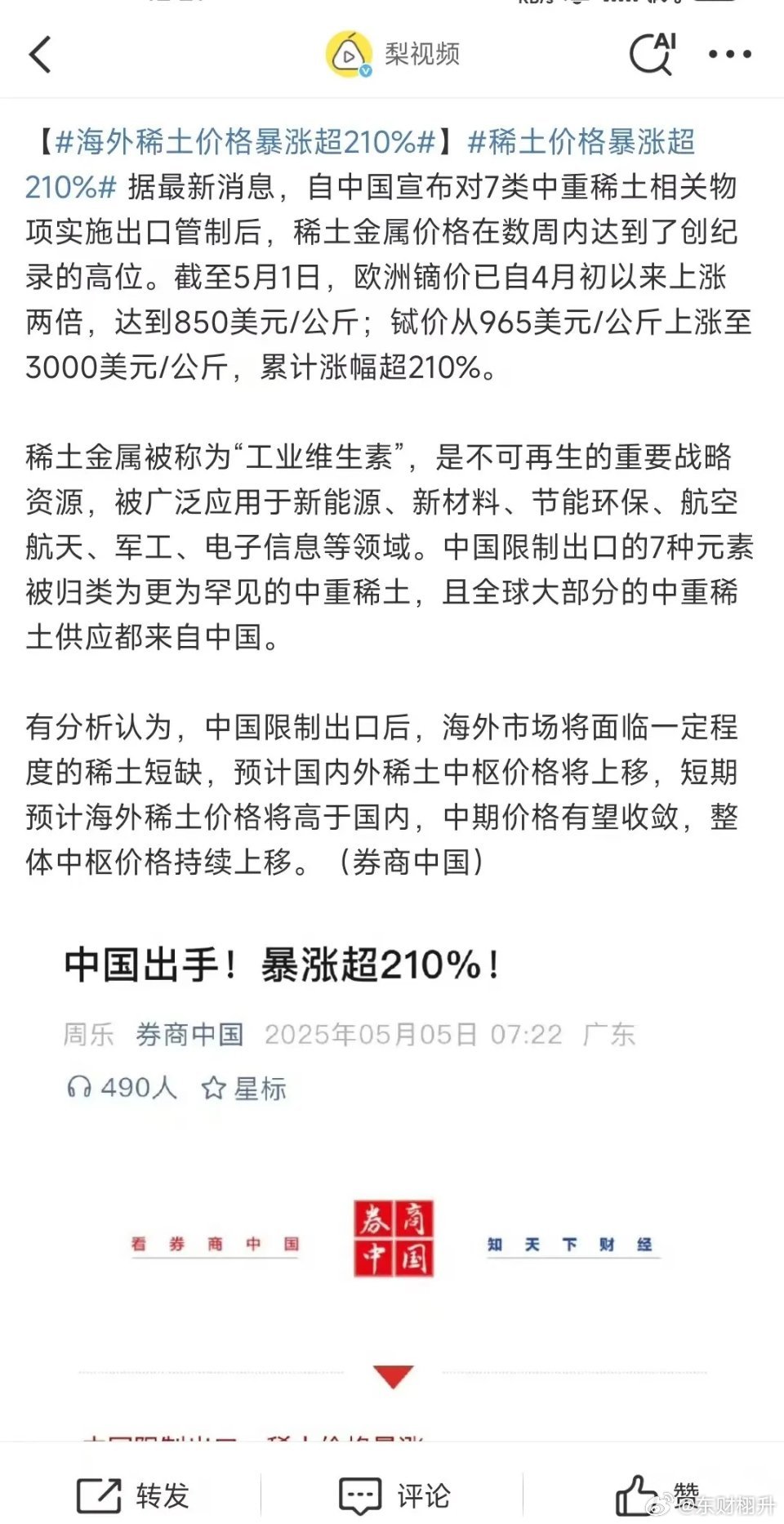The width and height of the screenshot is (784, 1524).
Task: Open the AI search icon
Action: (653, 54)
